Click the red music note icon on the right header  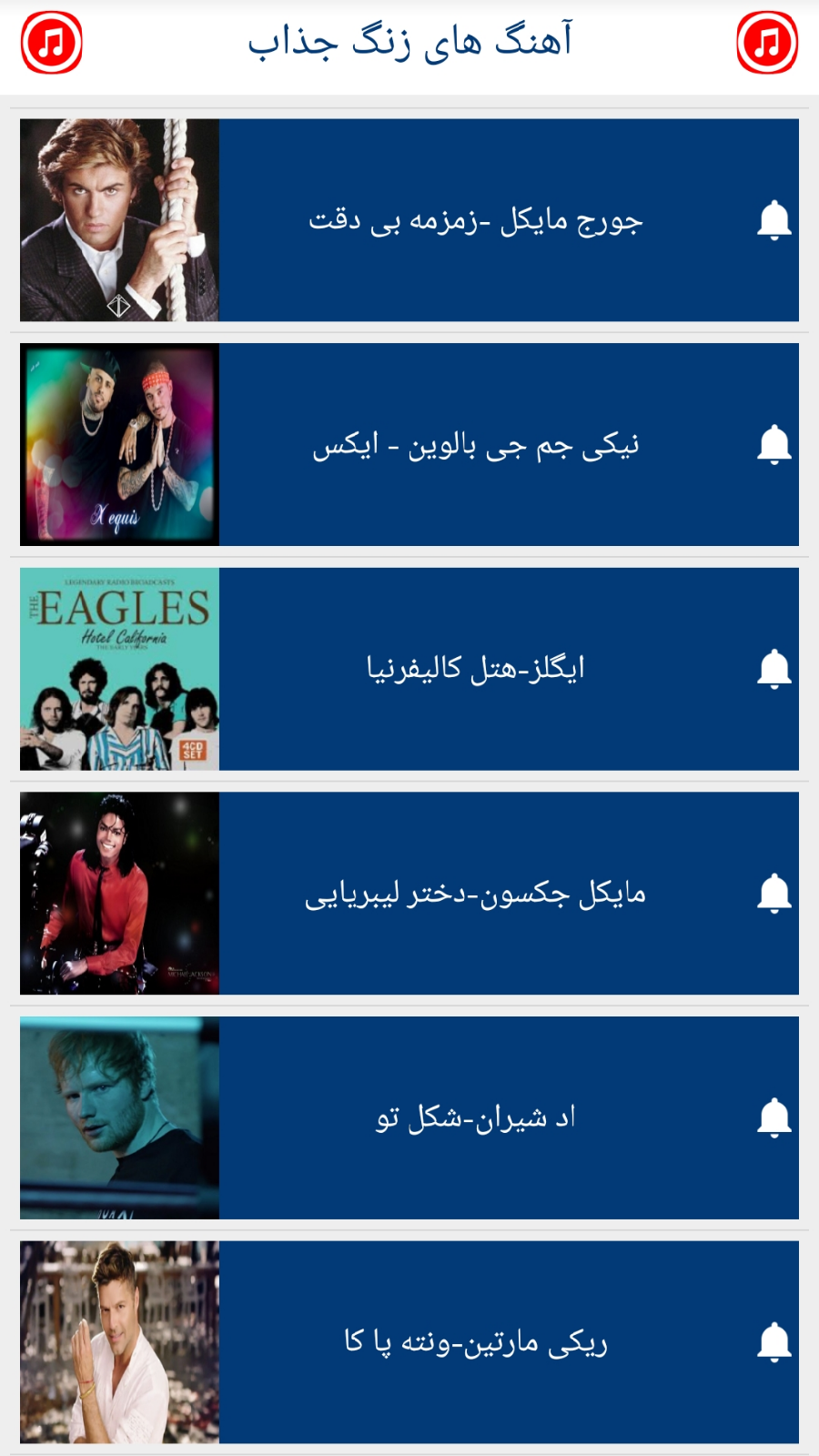pos(767,38)
